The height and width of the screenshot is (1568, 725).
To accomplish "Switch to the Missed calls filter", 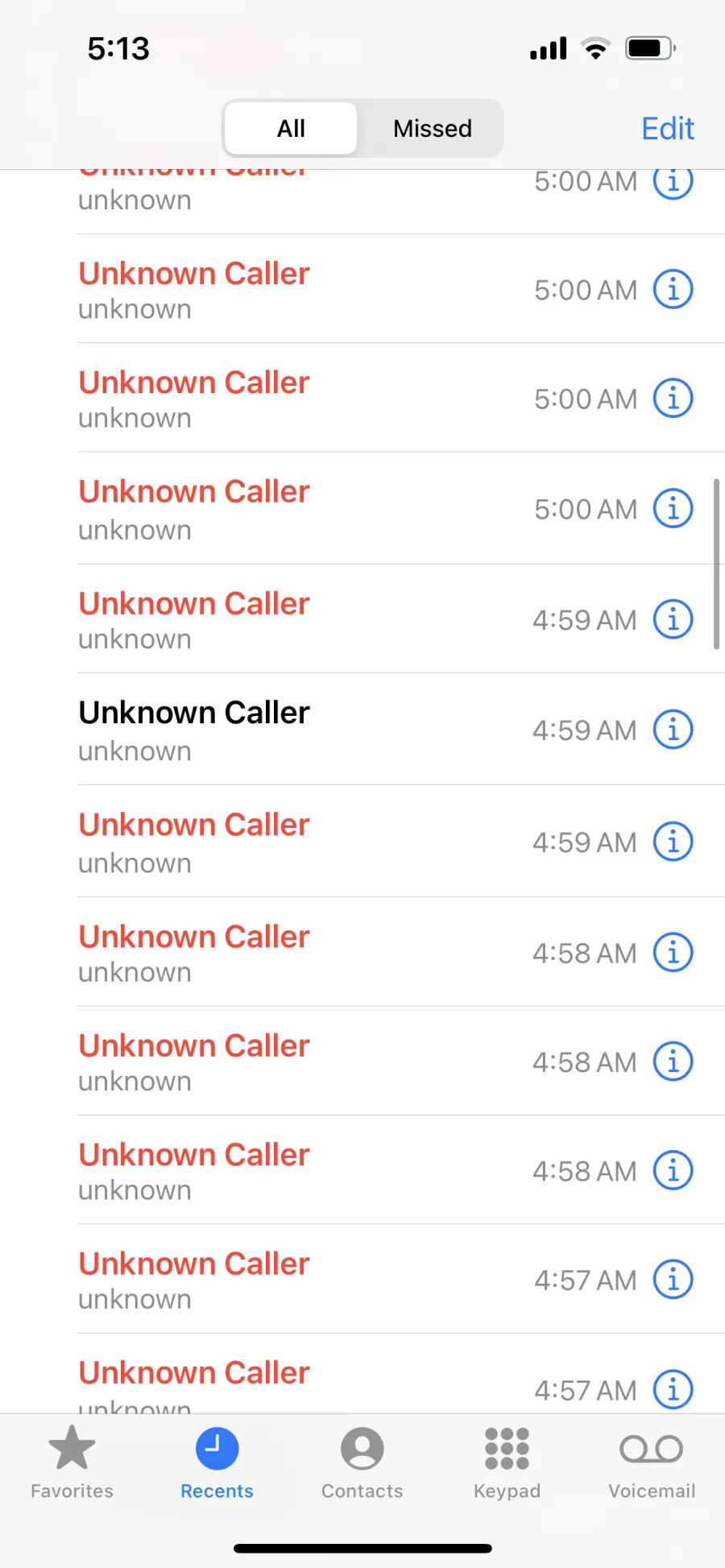I will coord(433,128).
